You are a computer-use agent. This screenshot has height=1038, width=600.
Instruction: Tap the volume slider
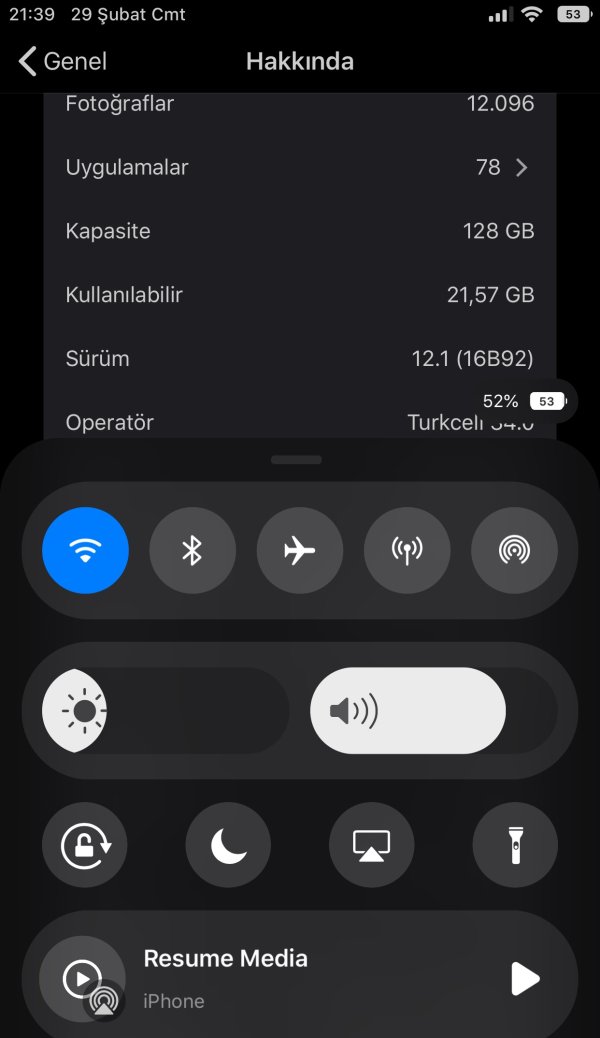point(432,711)
